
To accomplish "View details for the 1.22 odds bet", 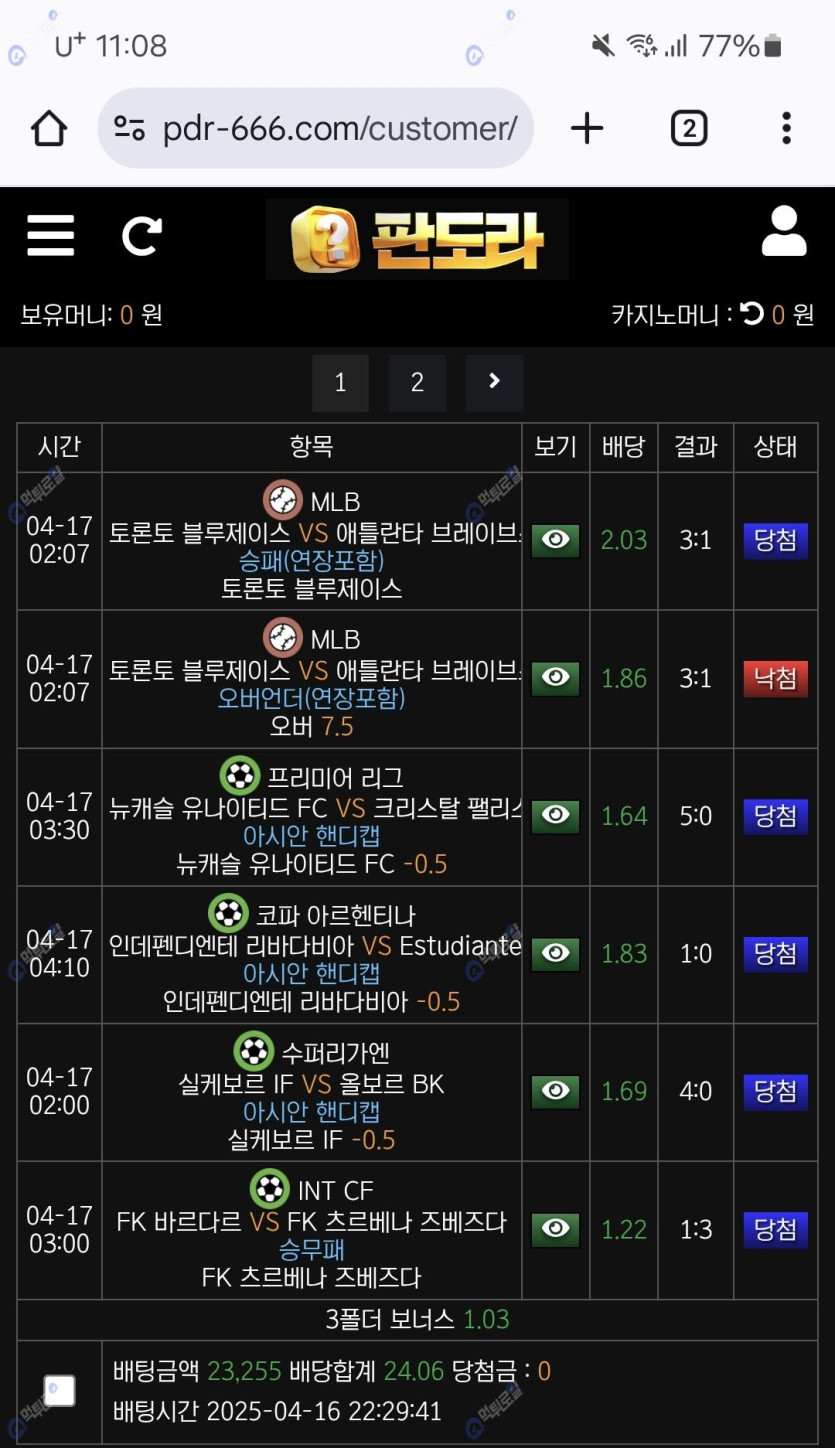I will click(555, 1229).
